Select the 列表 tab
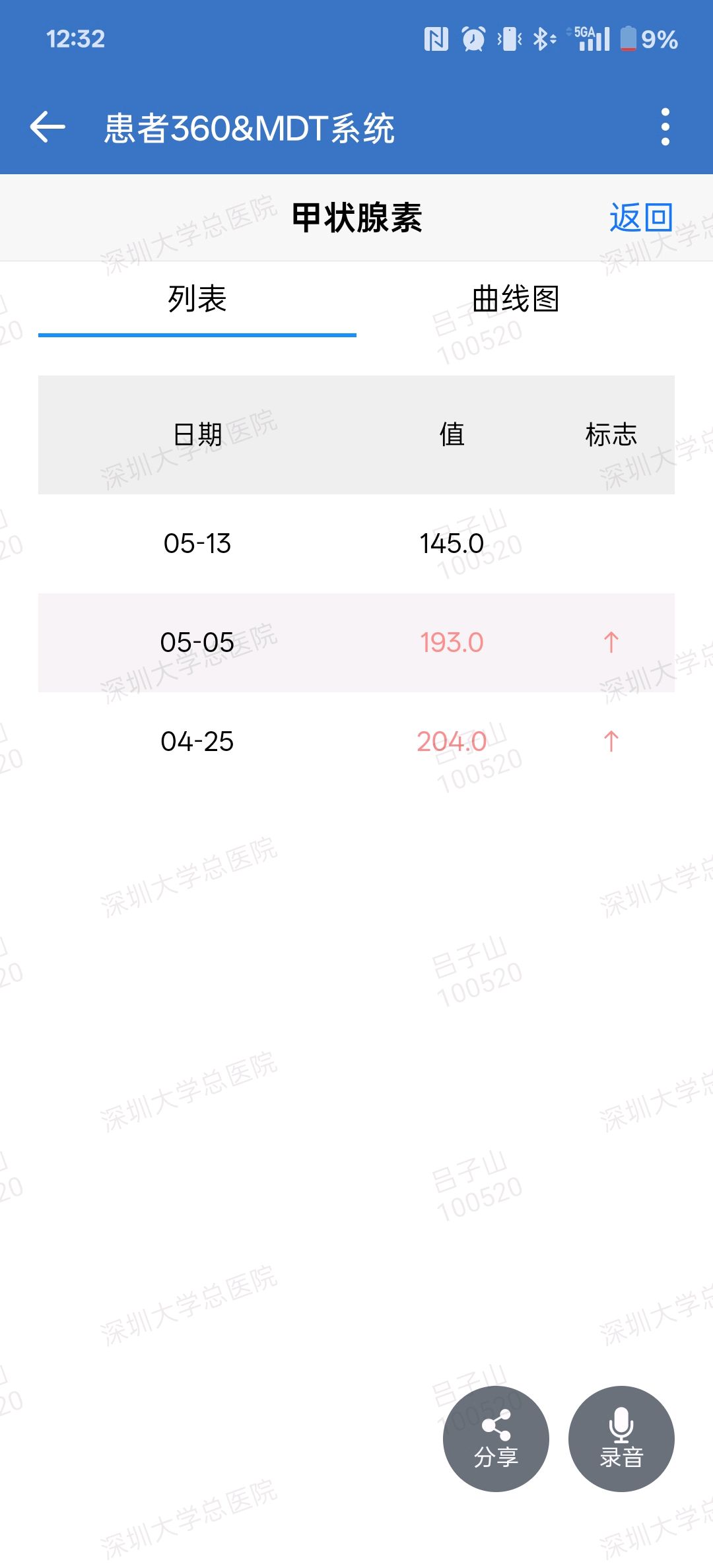 (x=197, y=299)
